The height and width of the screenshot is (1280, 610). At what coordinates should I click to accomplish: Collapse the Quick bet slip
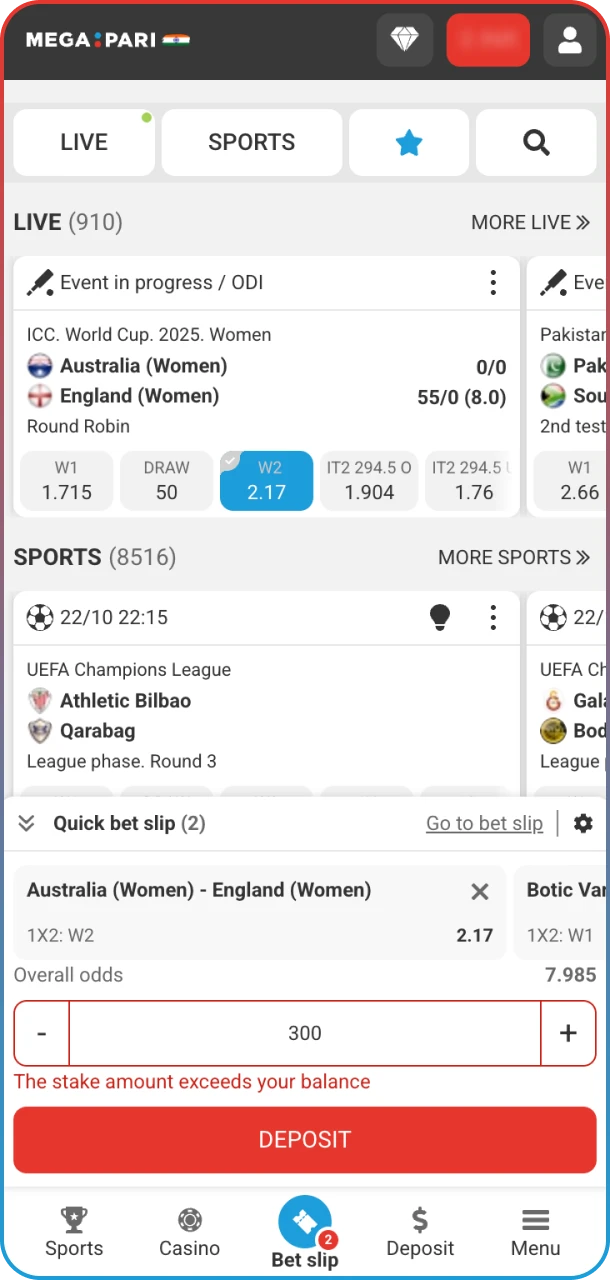27,823
